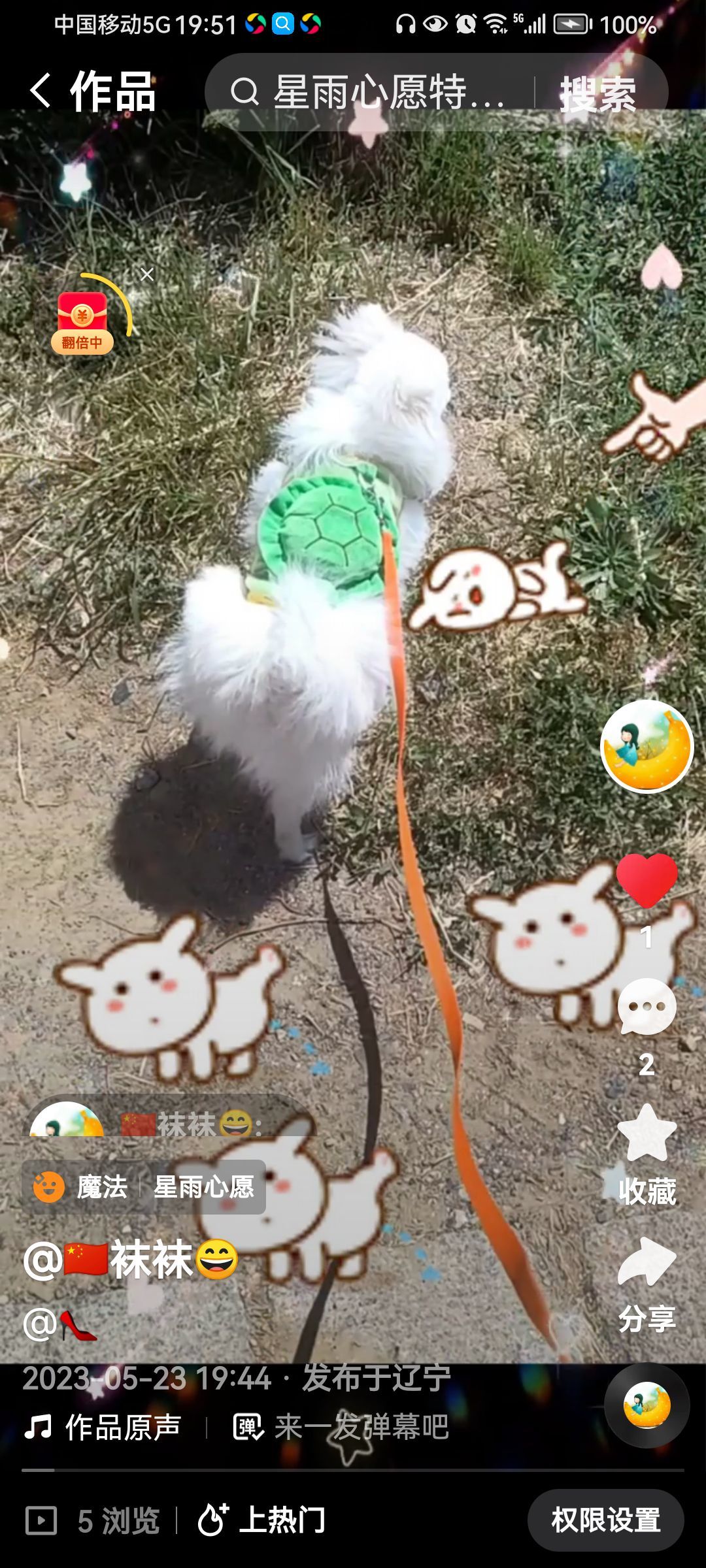Open 权限设置 permission settings

point(605,1520)
